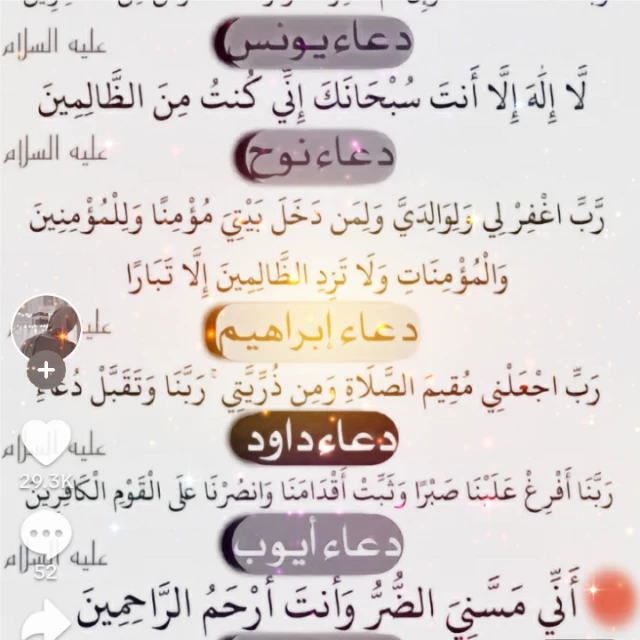
Task: Share the video using the arrow icon
Action: [x=46, y=620]
